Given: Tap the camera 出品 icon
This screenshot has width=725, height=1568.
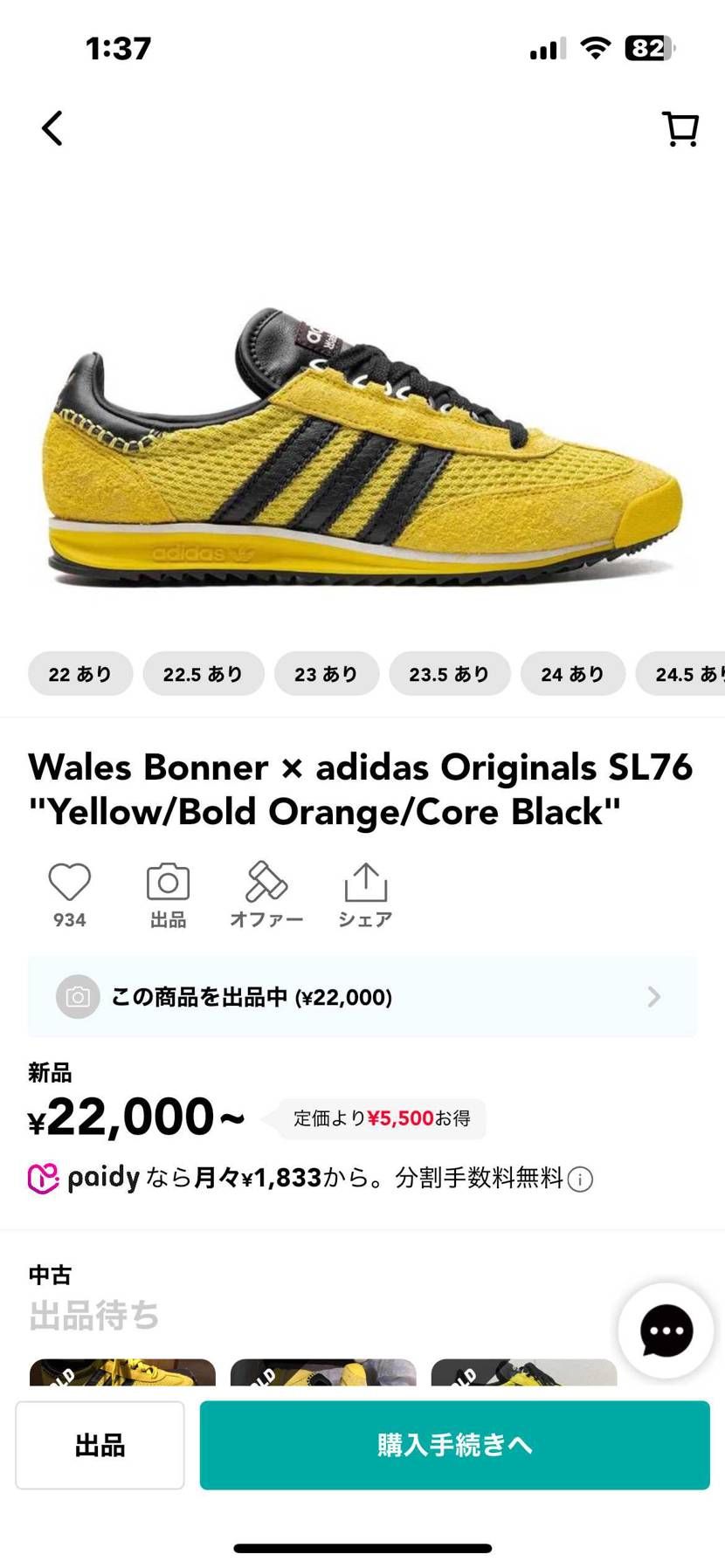Looking at the screenshot, I should (168, 884).
